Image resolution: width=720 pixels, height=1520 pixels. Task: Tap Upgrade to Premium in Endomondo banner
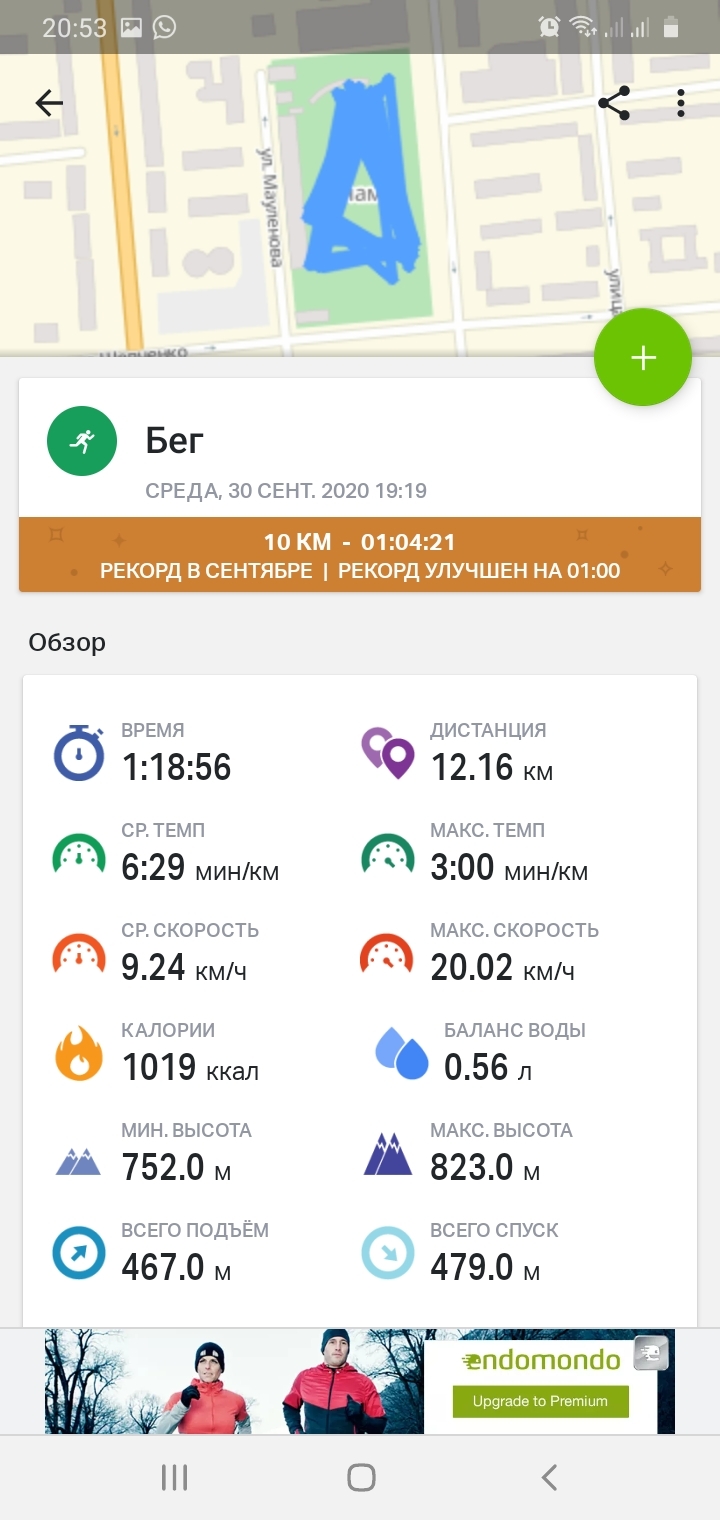(540, 1401)
